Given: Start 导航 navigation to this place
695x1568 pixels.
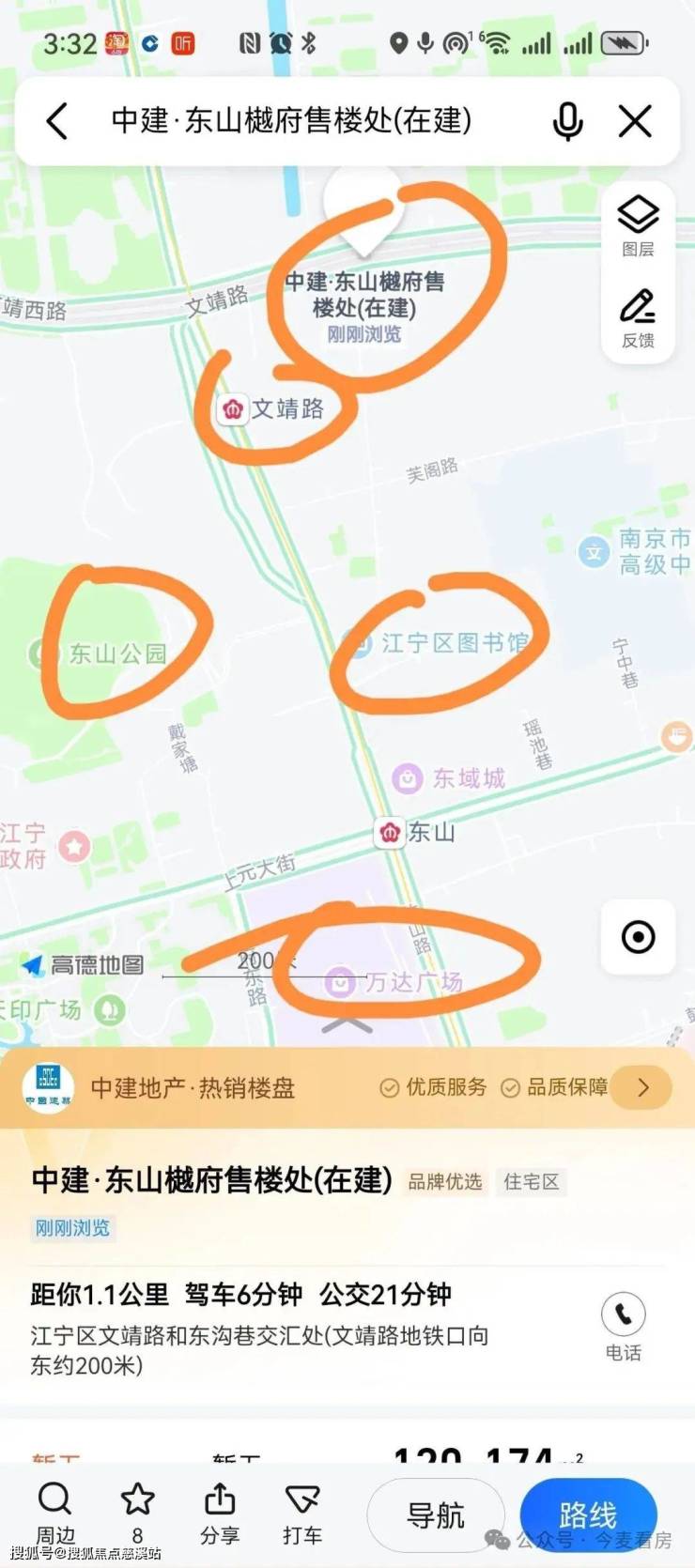Looking at the screenshot, I should [x=435, y=1514].
